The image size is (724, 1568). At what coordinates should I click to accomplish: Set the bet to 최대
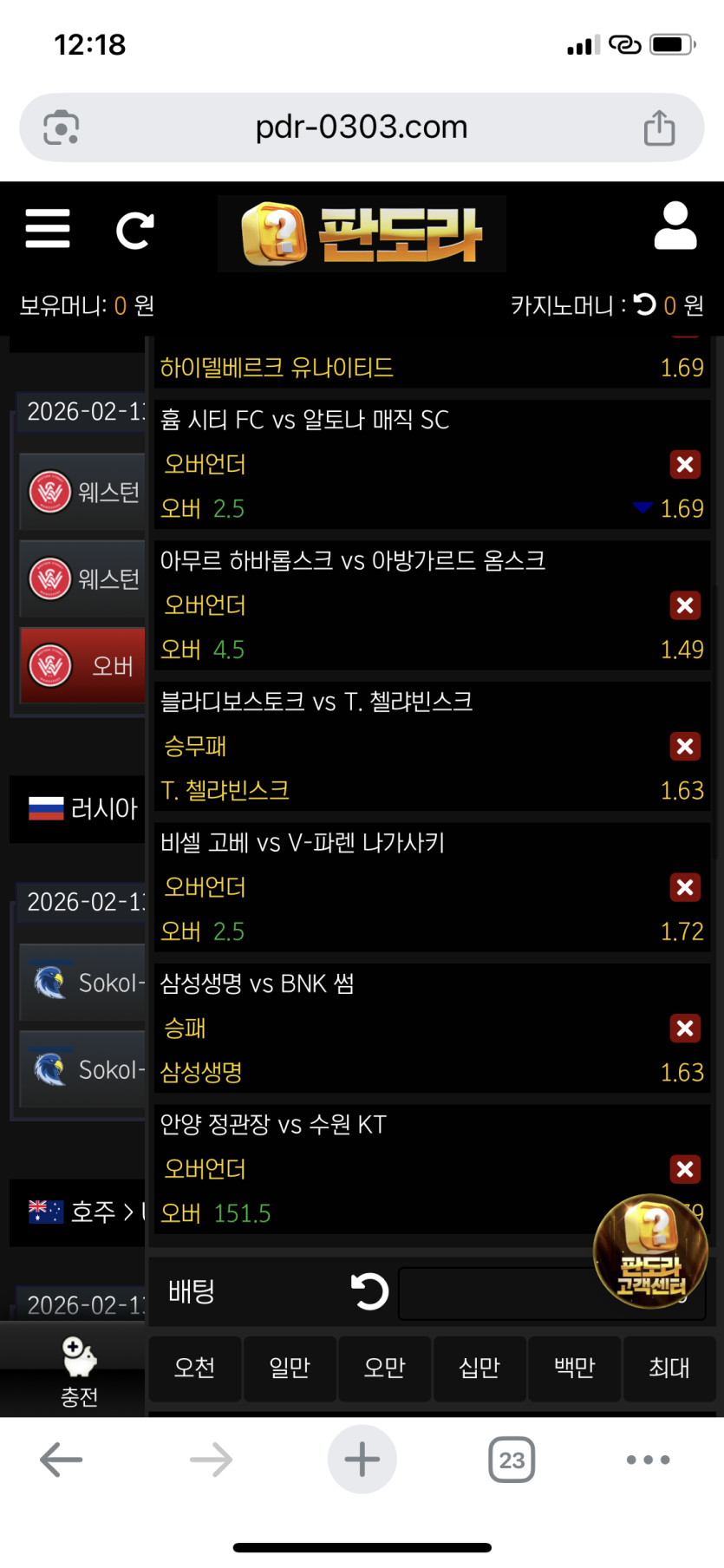[669, 1368]
